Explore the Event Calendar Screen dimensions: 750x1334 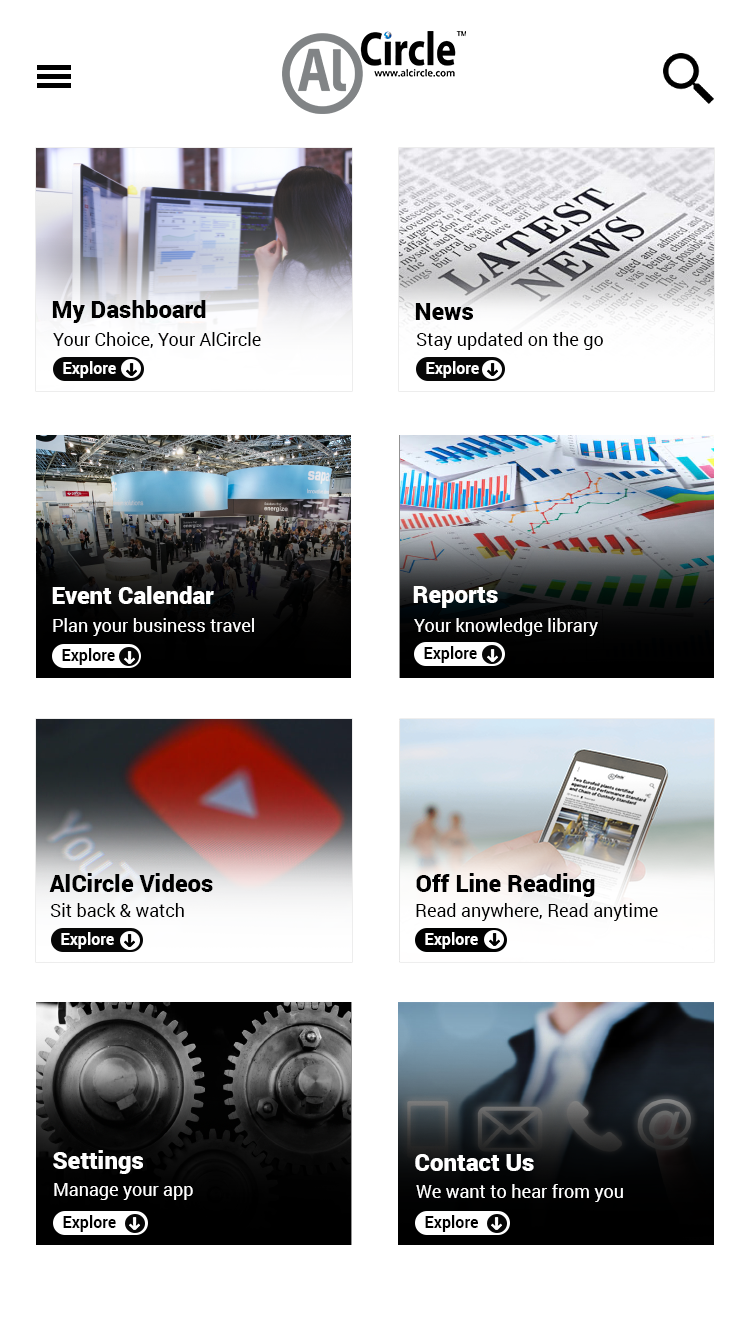(97, 656)
